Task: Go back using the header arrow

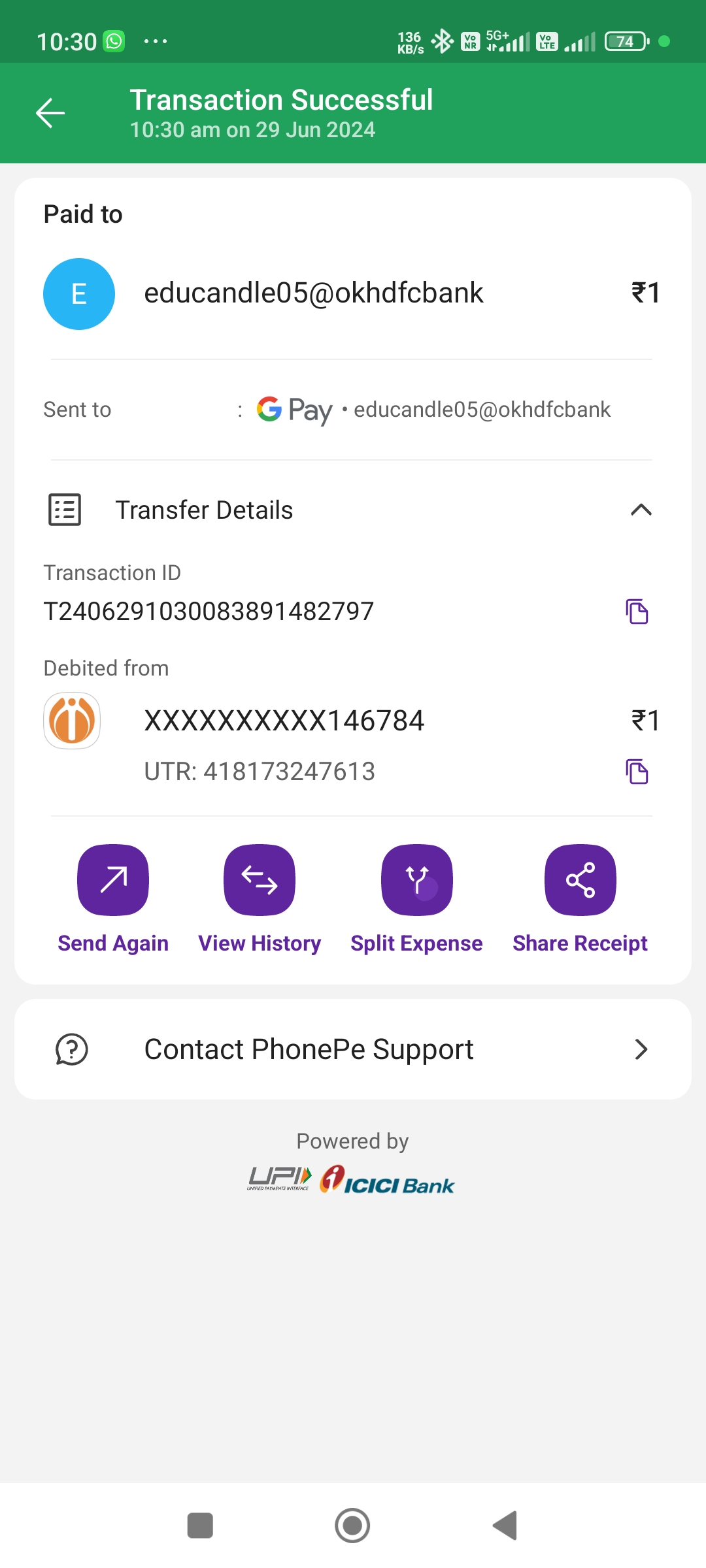Action: click(x=50, y=113)
